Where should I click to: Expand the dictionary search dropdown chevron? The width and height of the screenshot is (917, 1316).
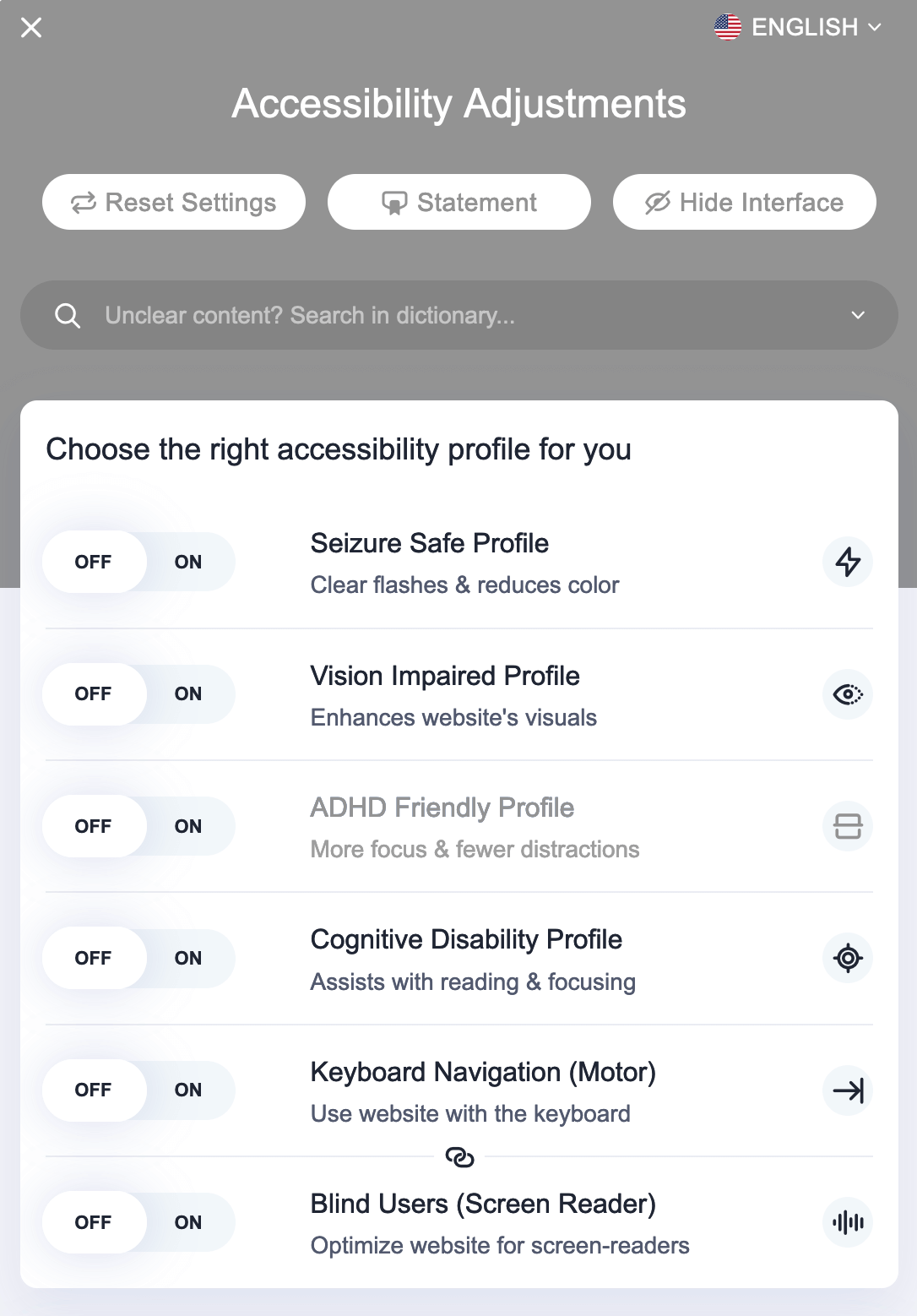point(859,315)
